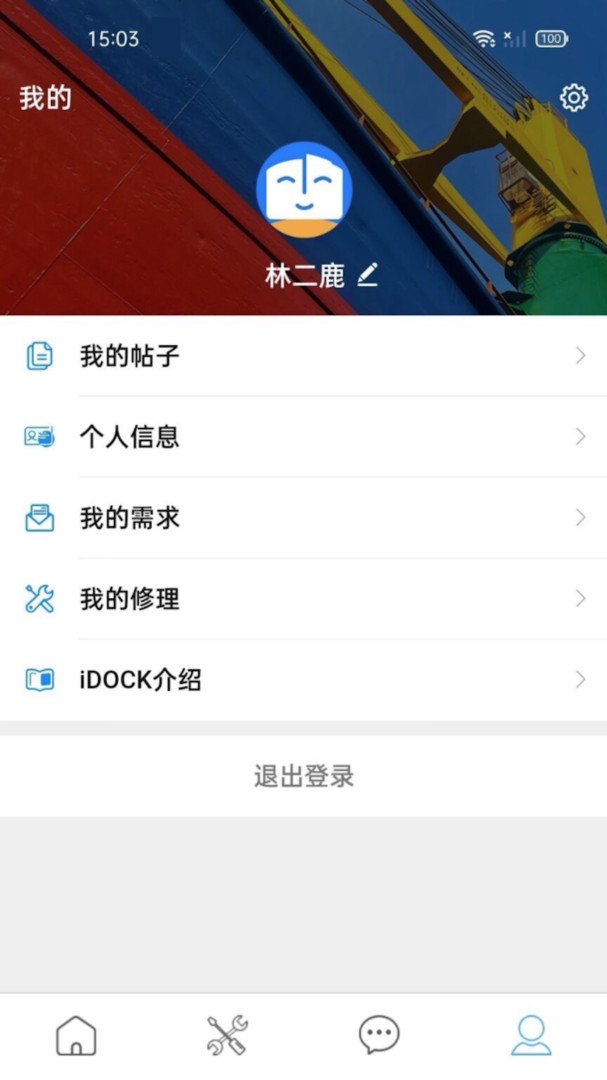Screen dimensions: 607x1080
Task: Open 个人信息 row
Action: tap(303, 437)
